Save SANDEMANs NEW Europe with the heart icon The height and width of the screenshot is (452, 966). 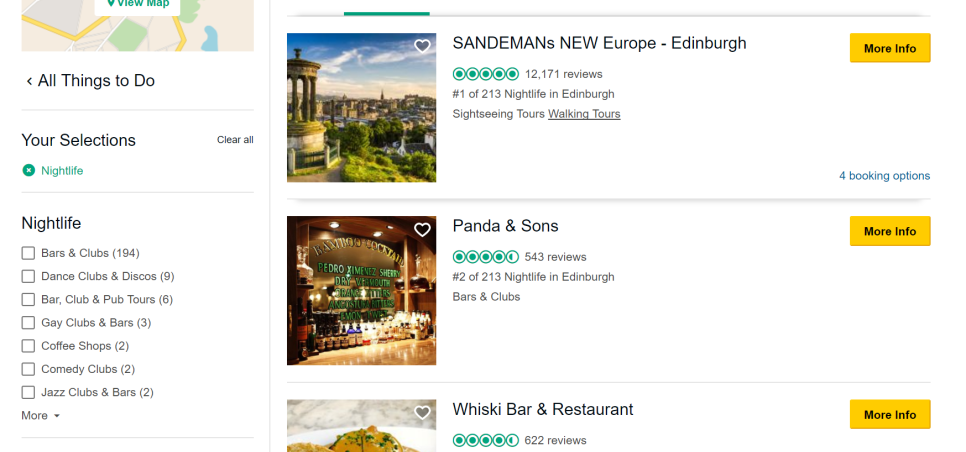422,46
